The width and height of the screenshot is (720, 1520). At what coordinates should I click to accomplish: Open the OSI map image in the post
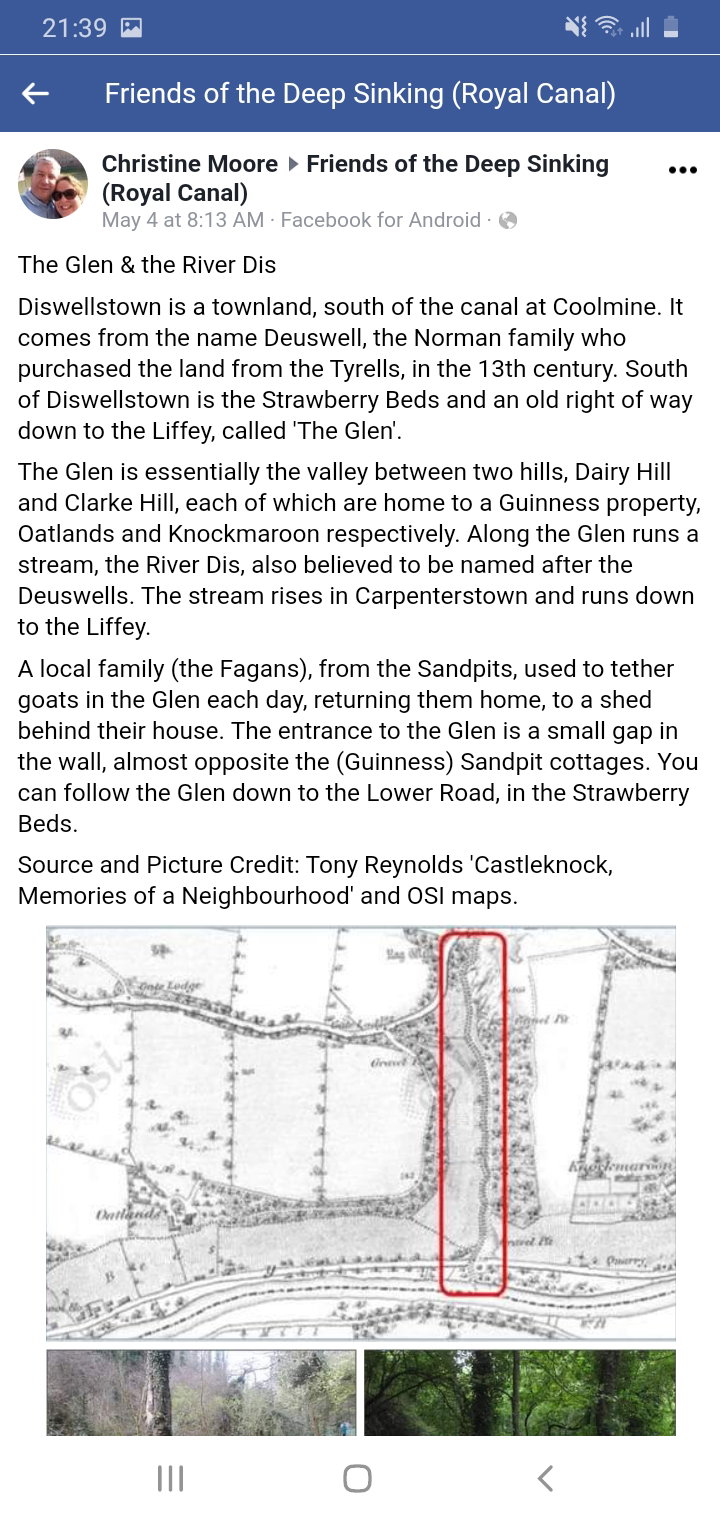[x=360, y=1130]
